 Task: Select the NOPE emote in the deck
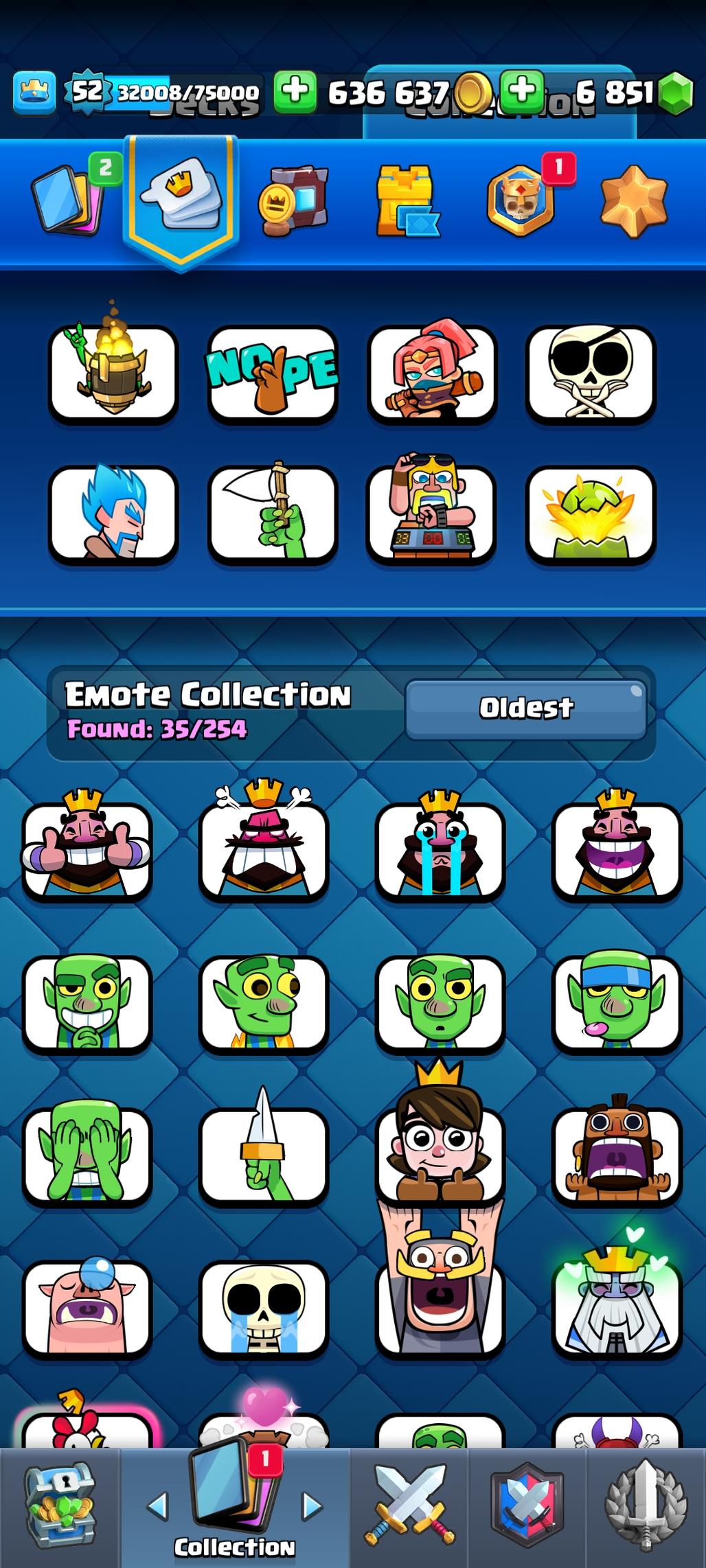273,373
